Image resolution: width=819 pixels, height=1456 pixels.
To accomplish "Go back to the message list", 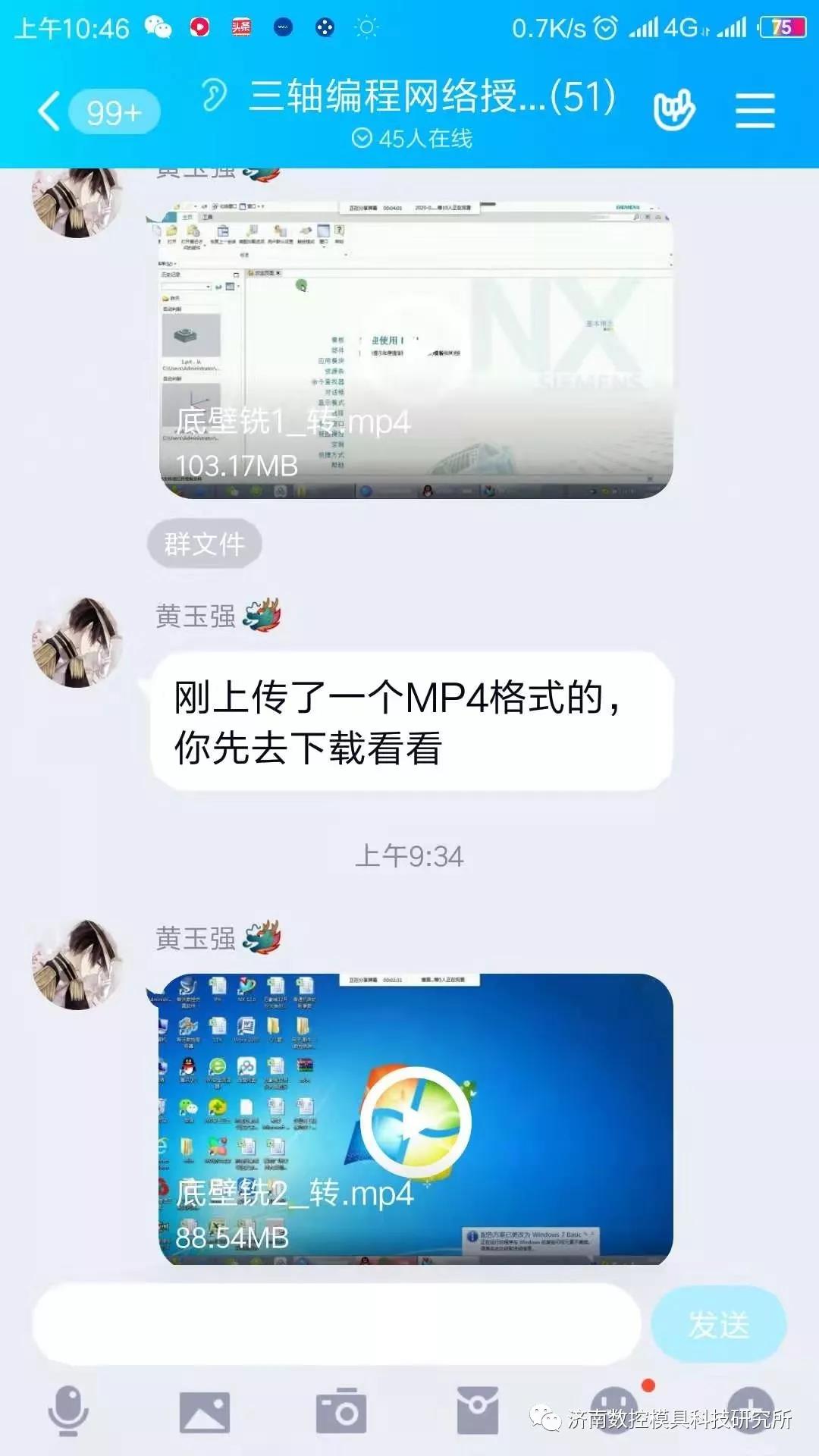I will [x=50, y=111].
